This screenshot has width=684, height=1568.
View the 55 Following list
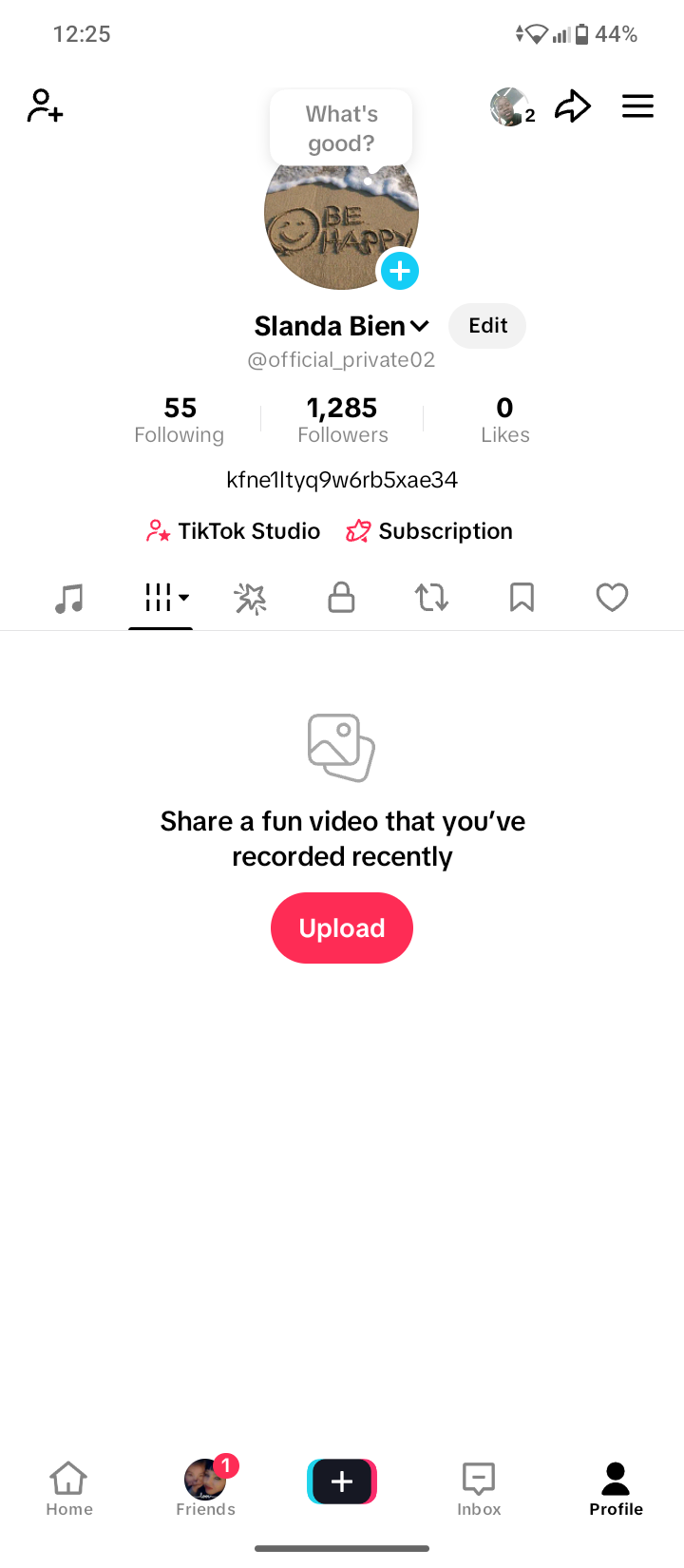[180, 419]
